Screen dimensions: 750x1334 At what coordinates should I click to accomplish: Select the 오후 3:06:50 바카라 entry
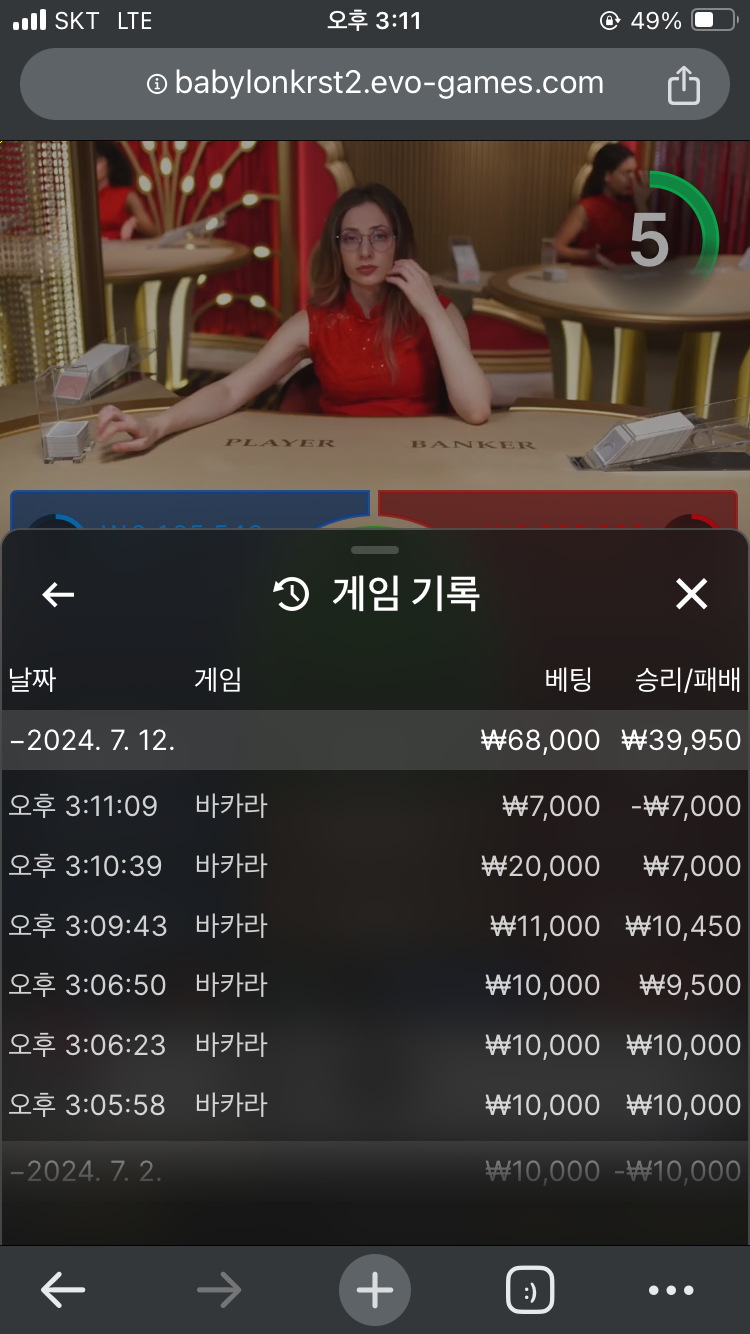point(375,985)
